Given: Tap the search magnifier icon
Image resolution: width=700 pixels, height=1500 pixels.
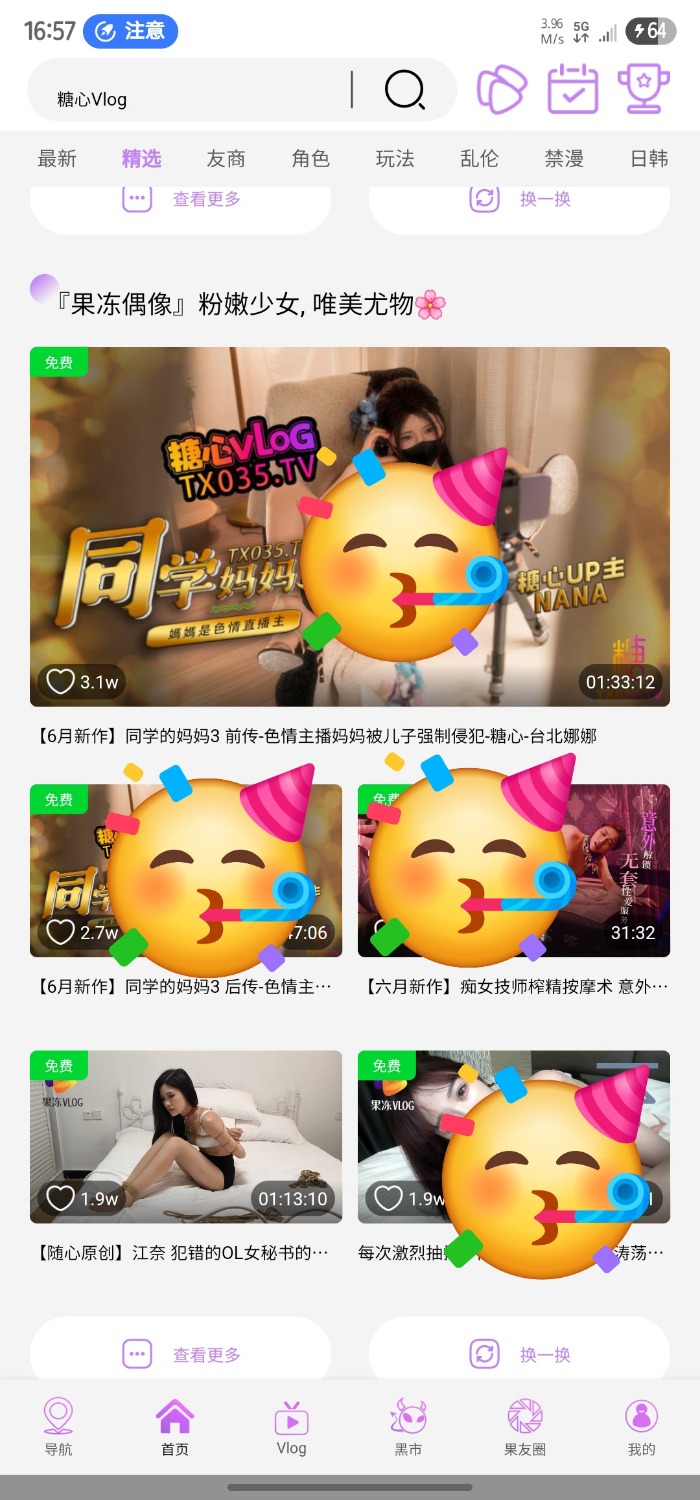Looking at the screenshot, I should coord(405,90).
